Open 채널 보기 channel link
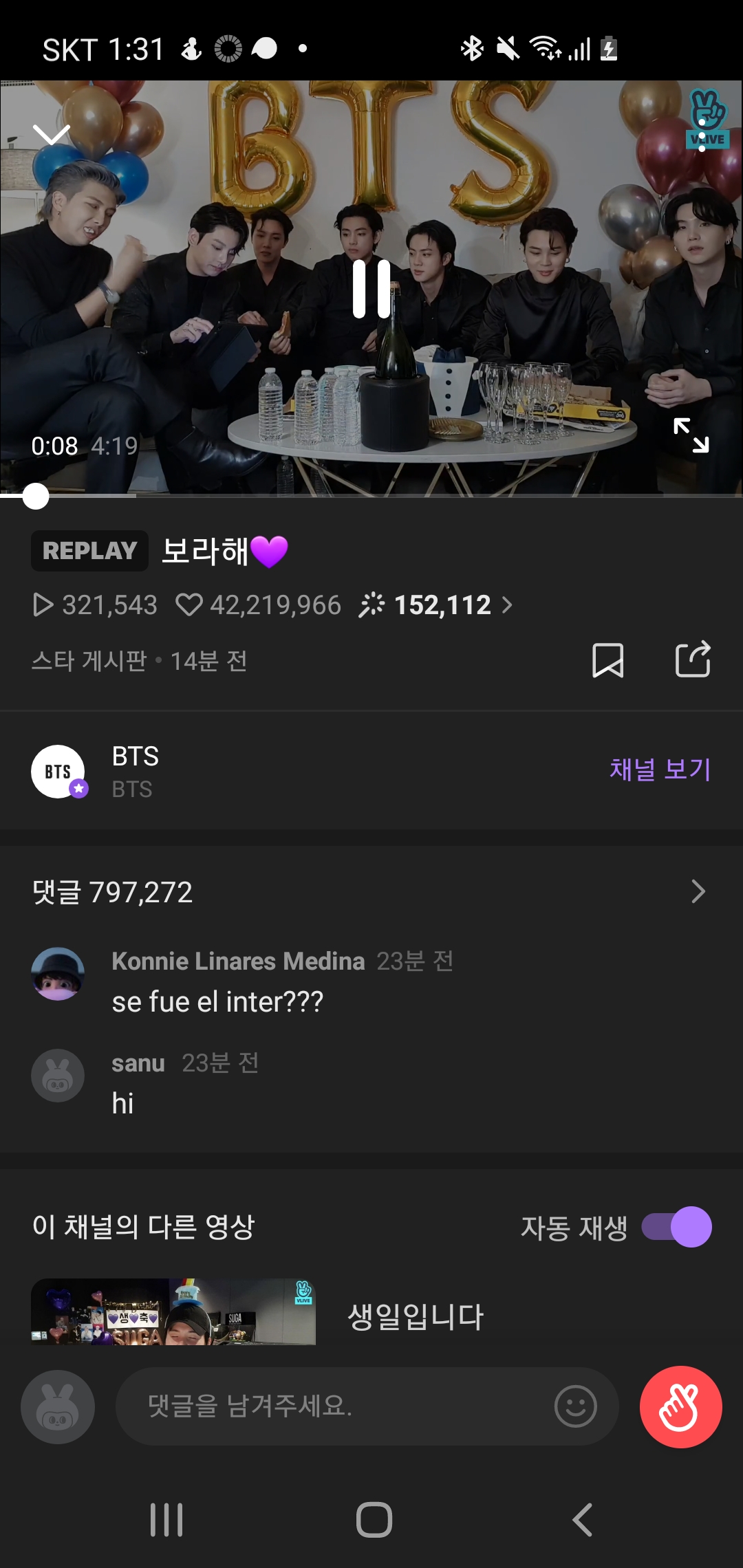 click(x=658, y=770)
